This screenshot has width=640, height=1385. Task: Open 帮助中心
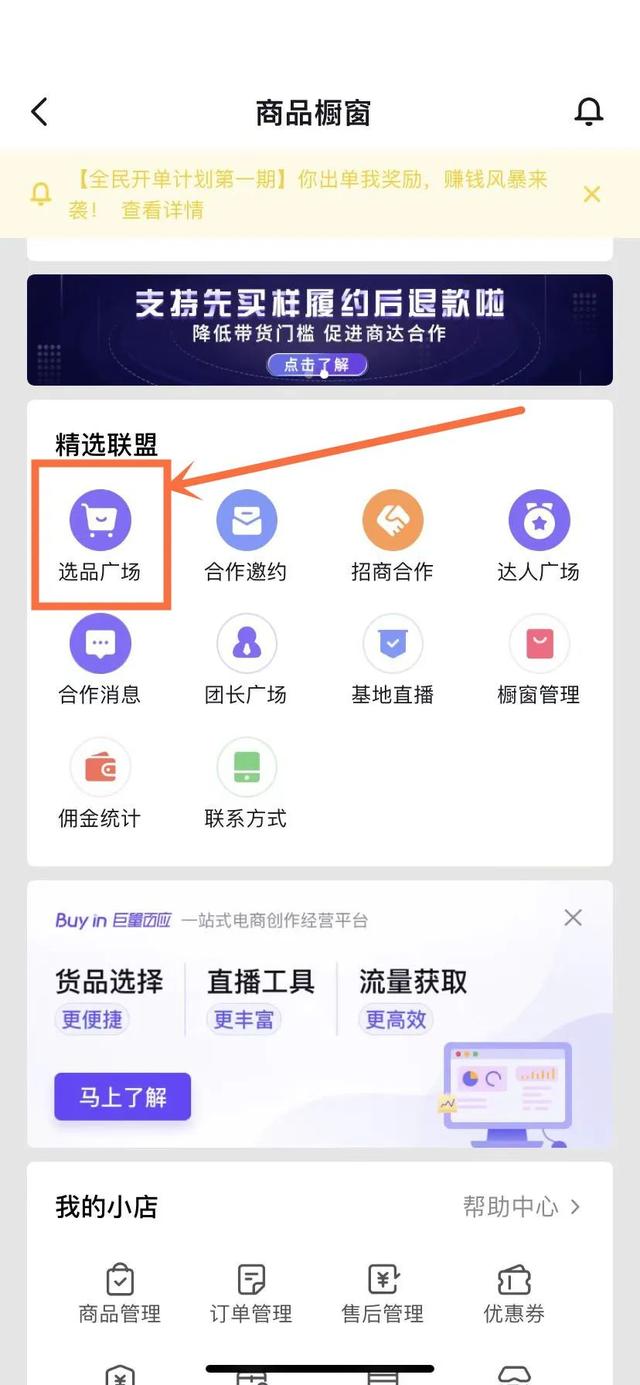pyautogui.click(x=520, y=1207)
